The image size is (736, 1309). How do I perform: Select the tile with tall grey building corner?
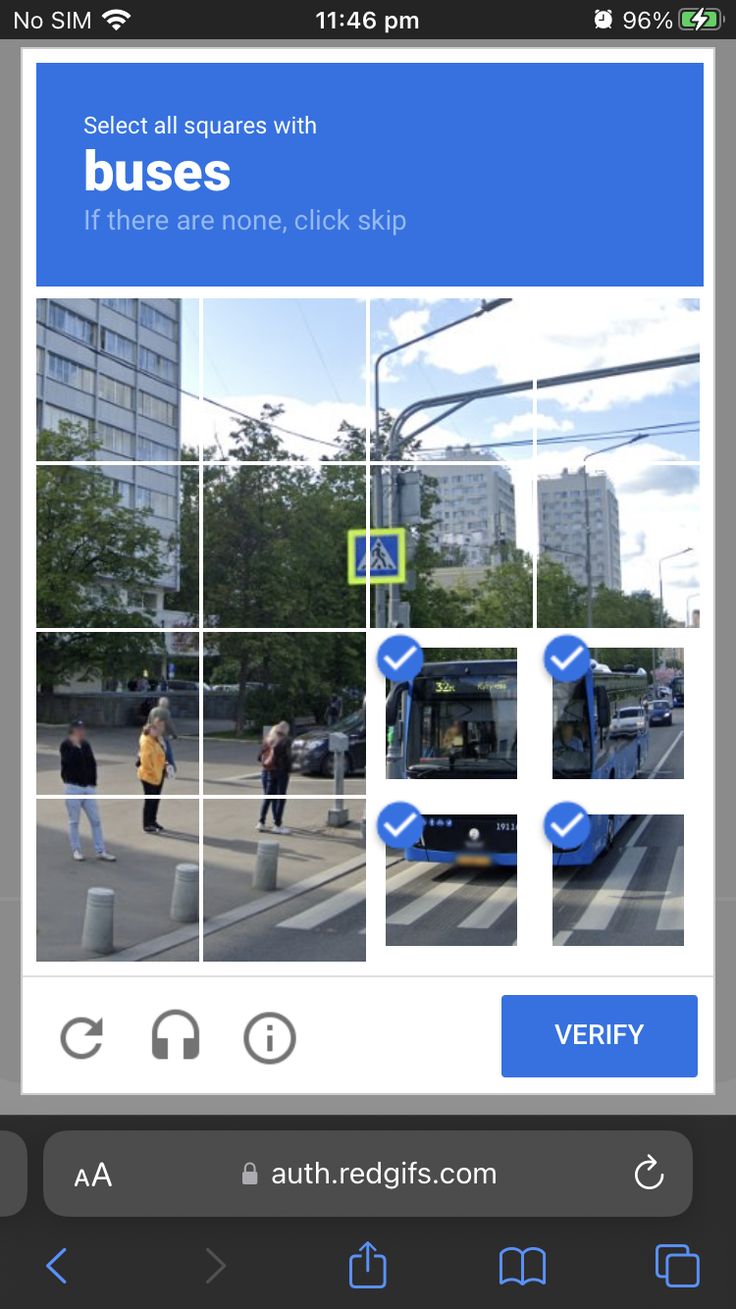118,379
